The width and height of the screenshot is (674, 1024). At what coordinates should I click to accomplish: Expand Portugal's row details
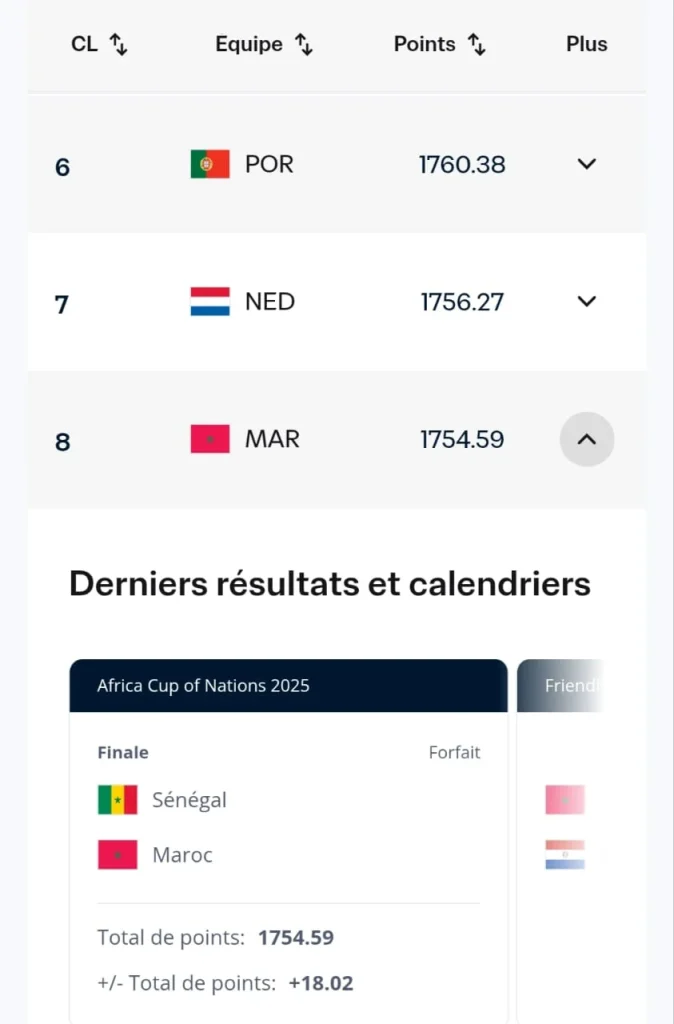tap(587, 164)
